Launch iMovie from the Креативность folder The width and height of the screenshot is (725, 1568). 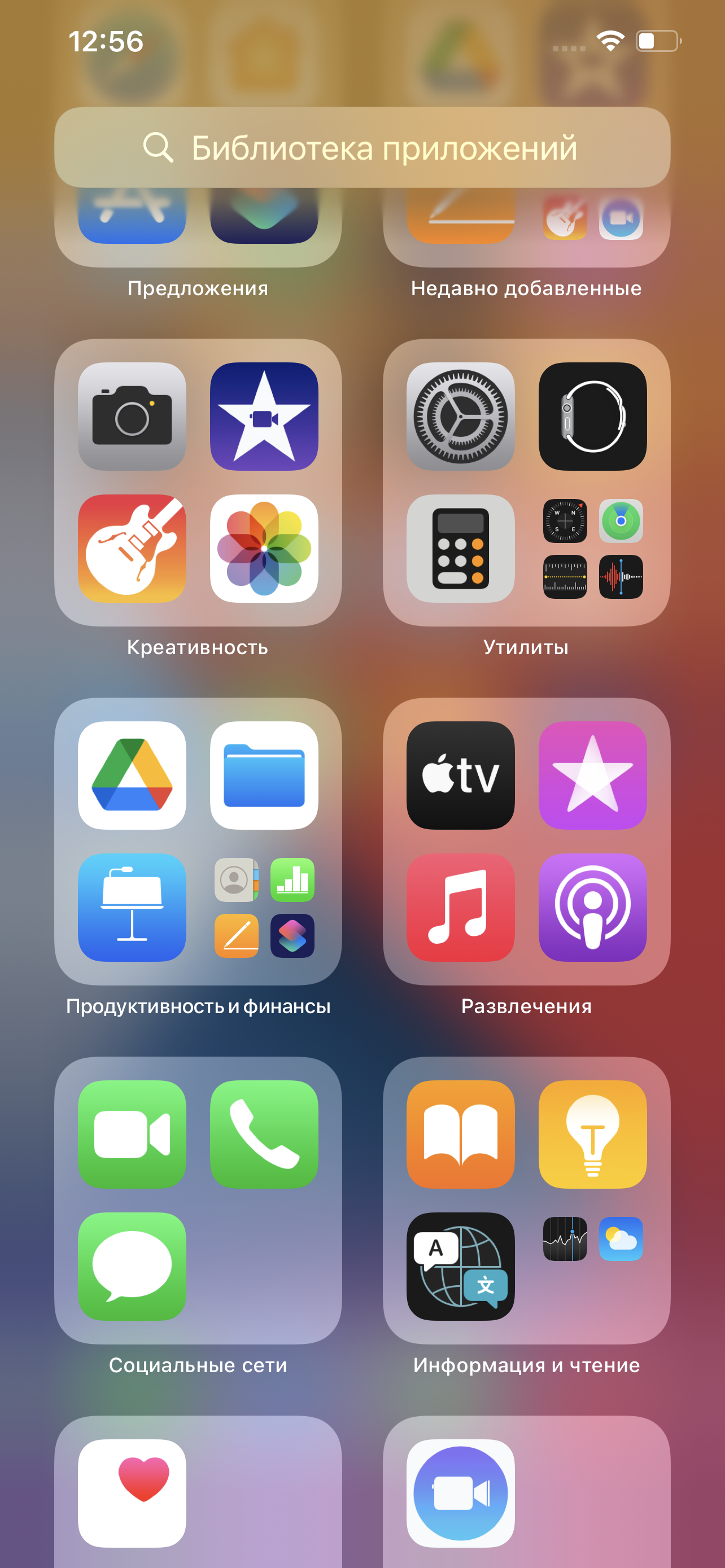point(264,417)
